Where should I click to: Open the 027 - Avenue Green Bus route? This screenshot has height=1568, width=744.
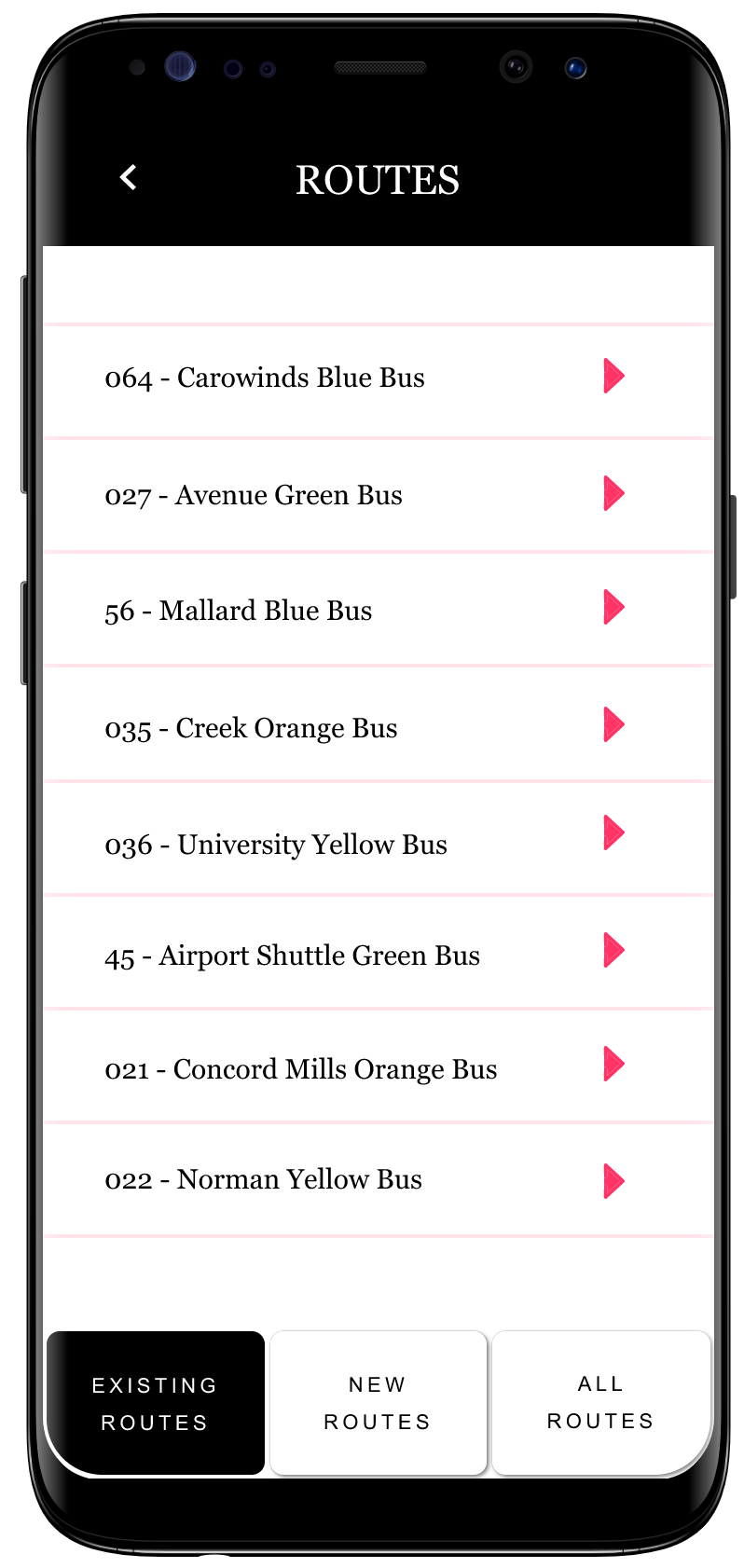[379, 495]
